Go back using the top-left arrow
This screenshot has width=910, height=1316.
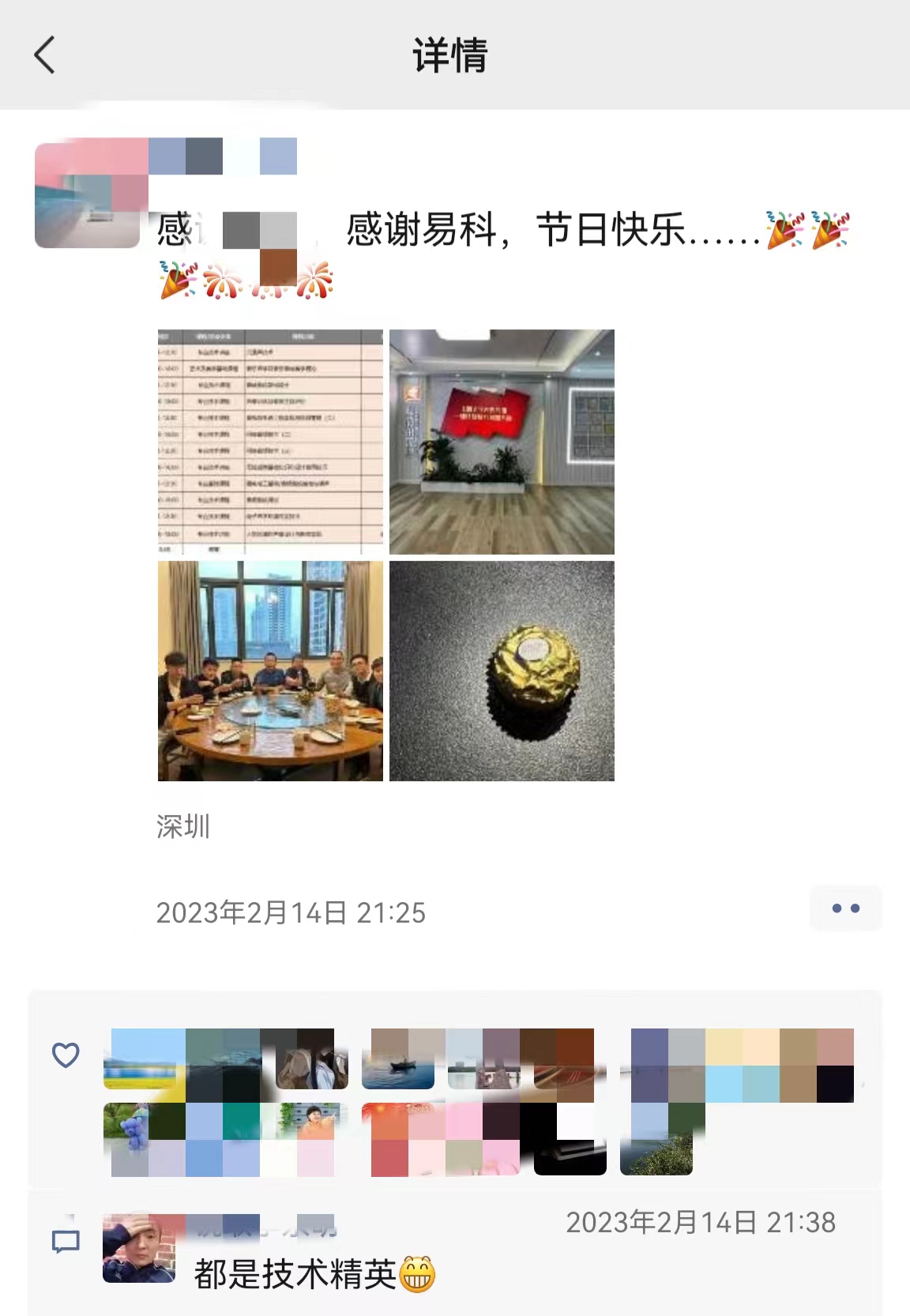45,55
